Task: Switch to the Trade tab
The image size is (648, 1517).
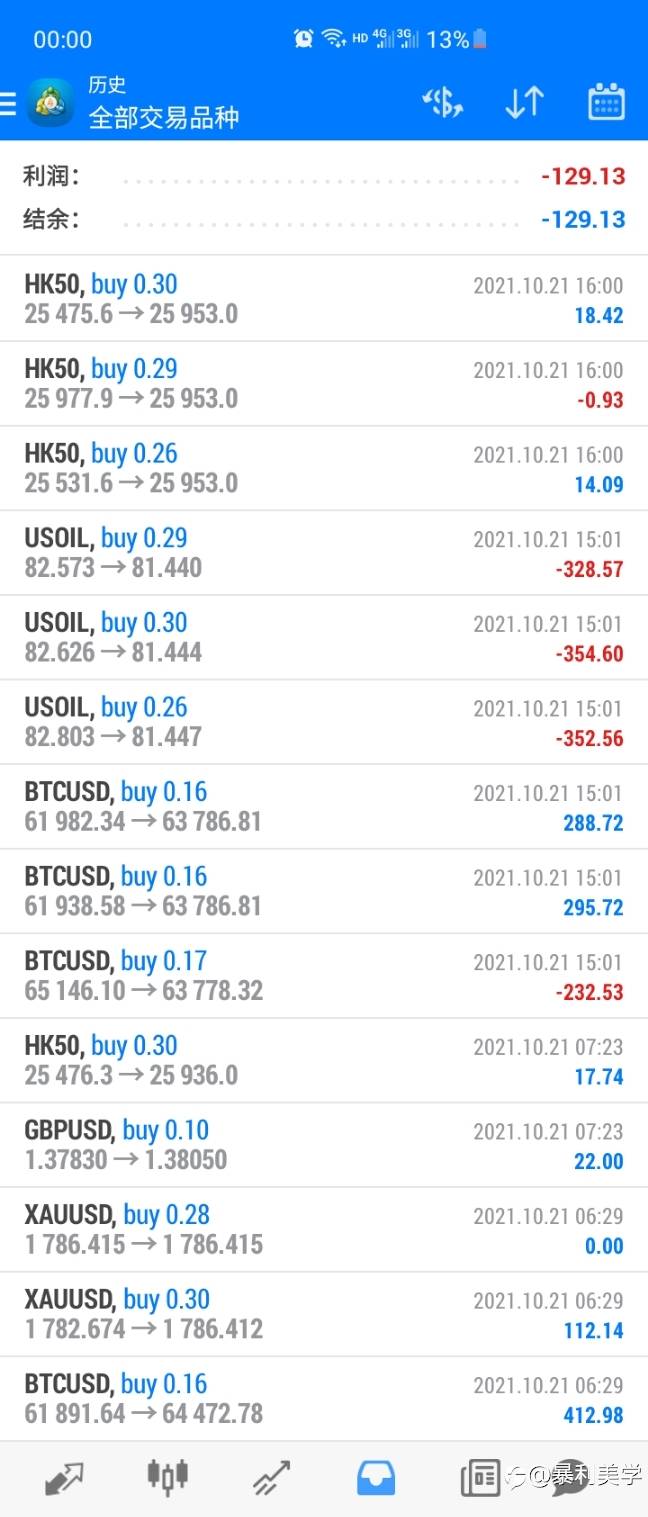Action: pyautogui.click(x=271, y=1478)
